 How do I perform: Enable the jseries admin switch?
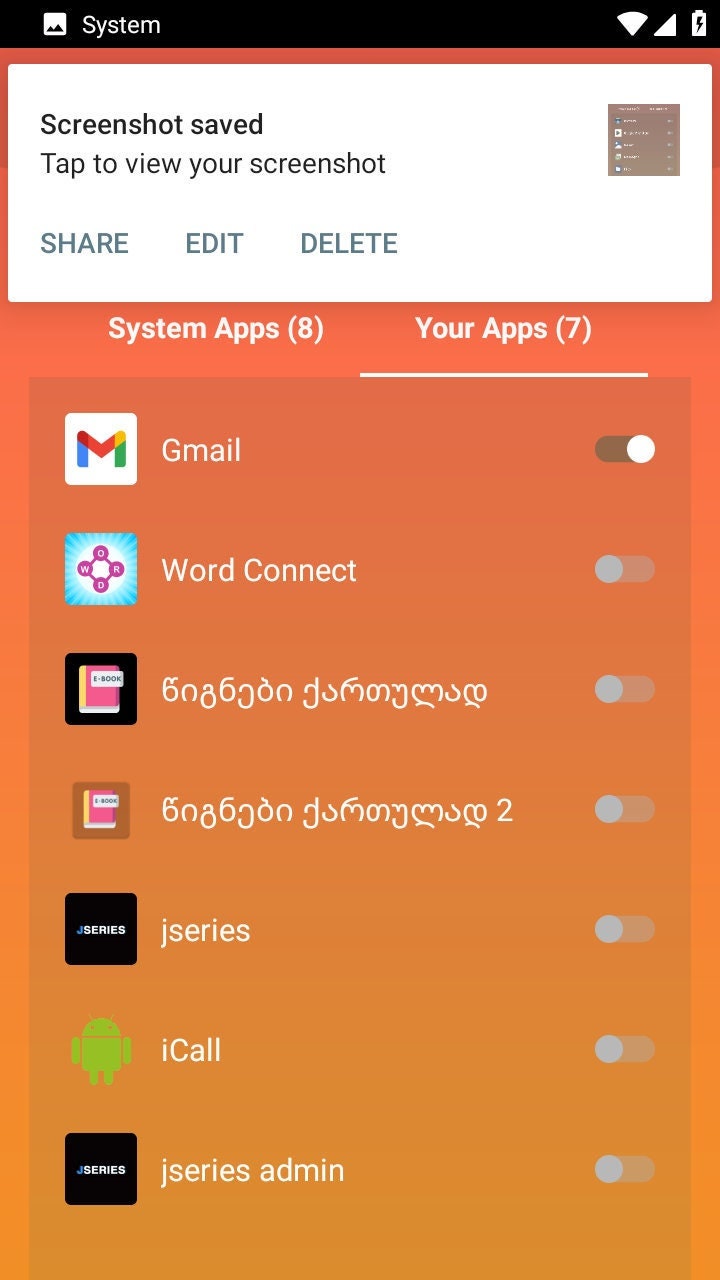pyautogui.click(x=625, y=1169)
